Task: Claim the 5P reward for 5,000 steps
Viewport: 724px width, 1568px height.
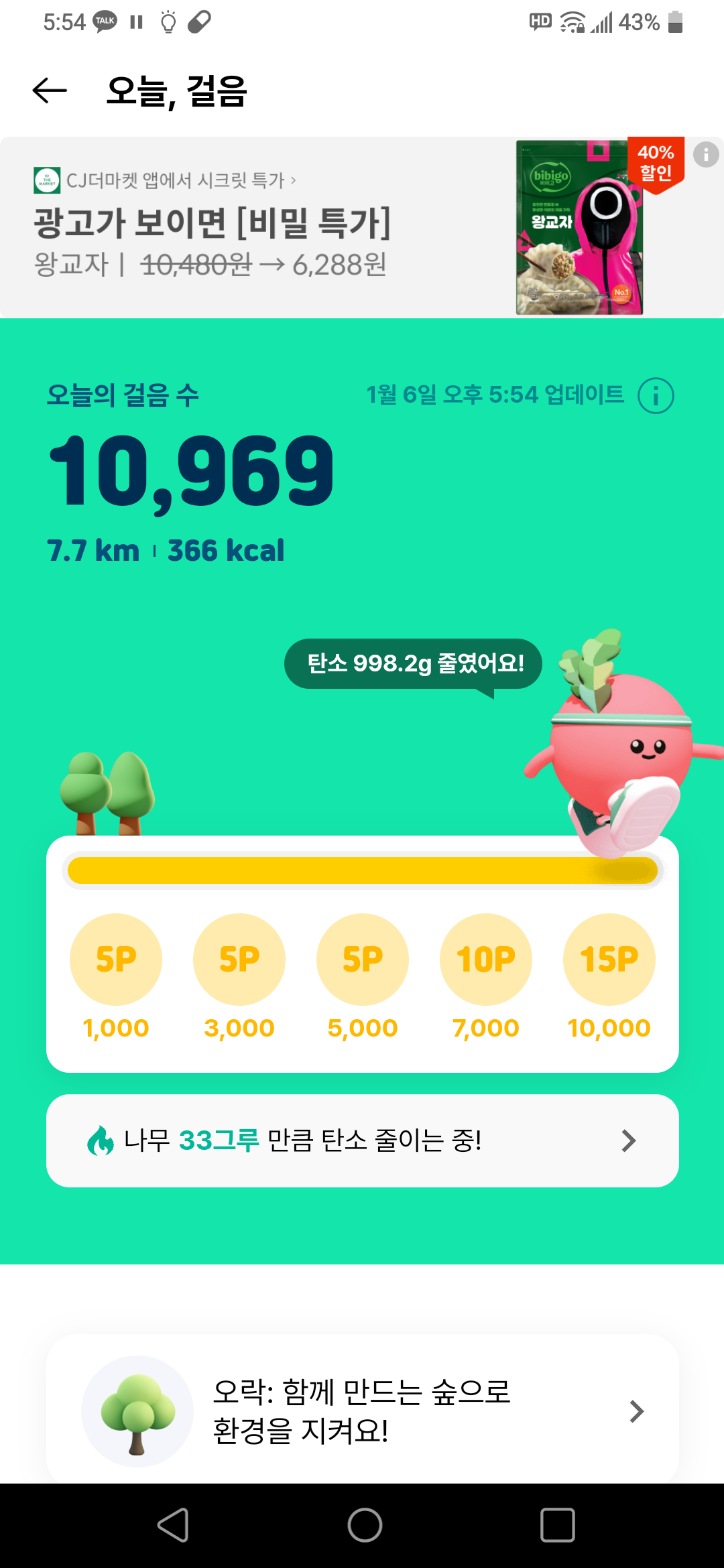Action: coord(363,959)
